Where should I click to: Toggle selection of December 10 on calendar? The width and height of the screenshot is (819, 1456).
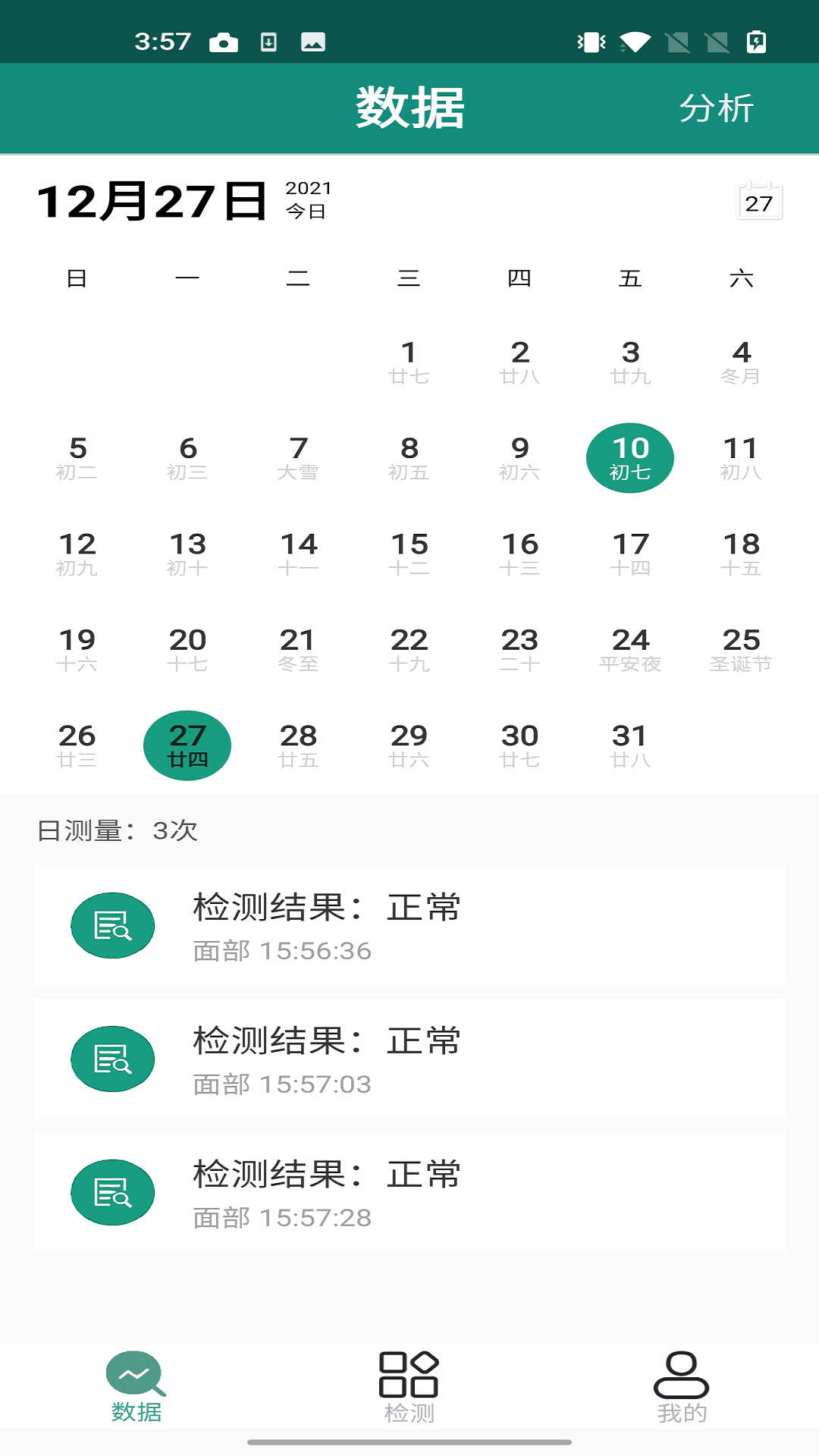[x=631, y=457]
